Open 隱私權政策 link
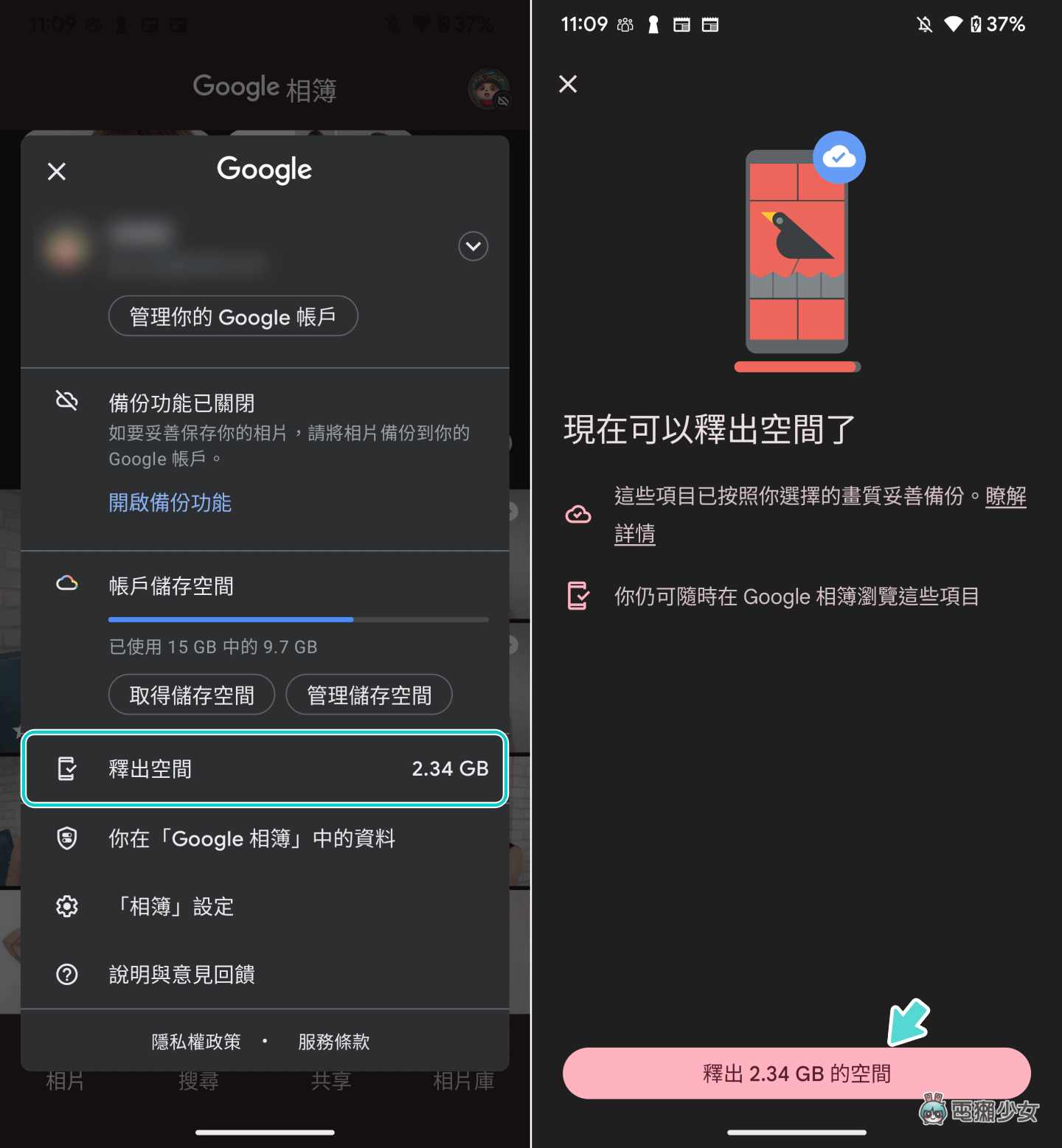Viewport: 1062px width, 1148px height. point(196,1042)
